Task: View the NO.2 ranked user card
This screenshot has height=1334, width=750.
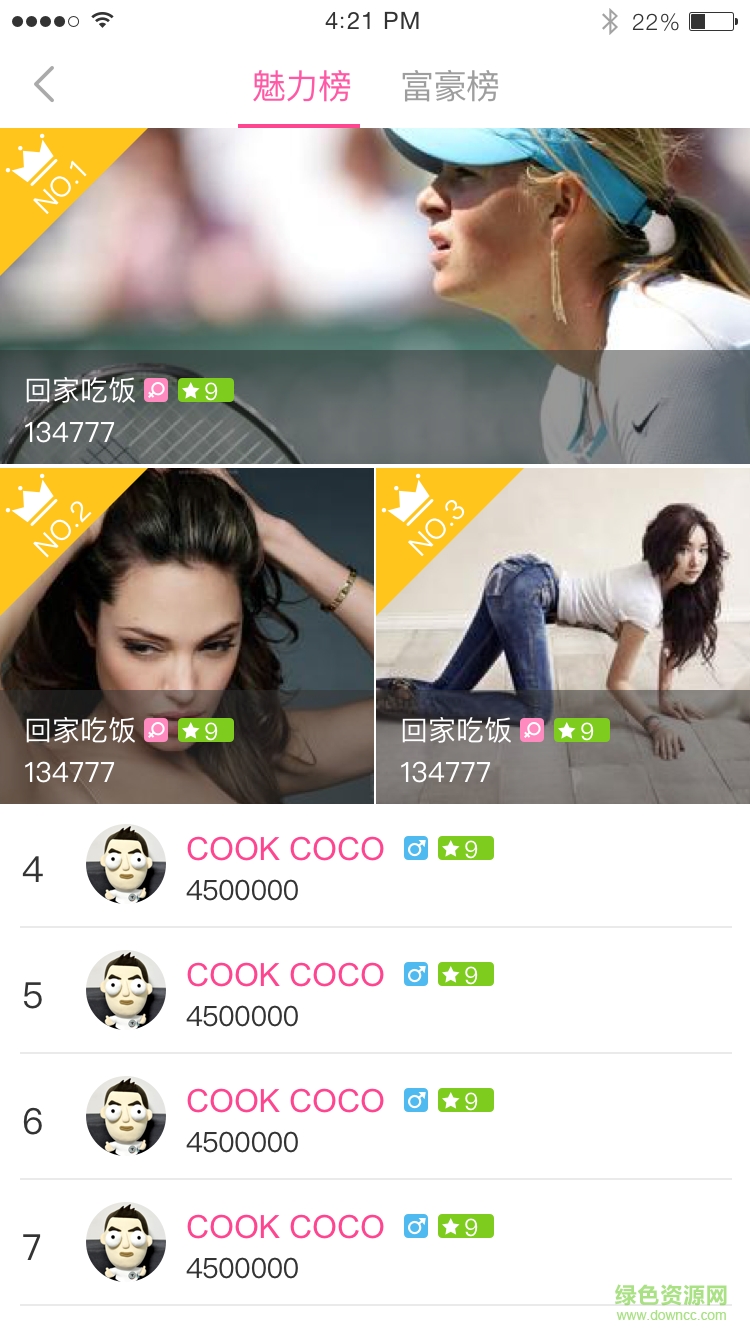Action: [187, 636]
